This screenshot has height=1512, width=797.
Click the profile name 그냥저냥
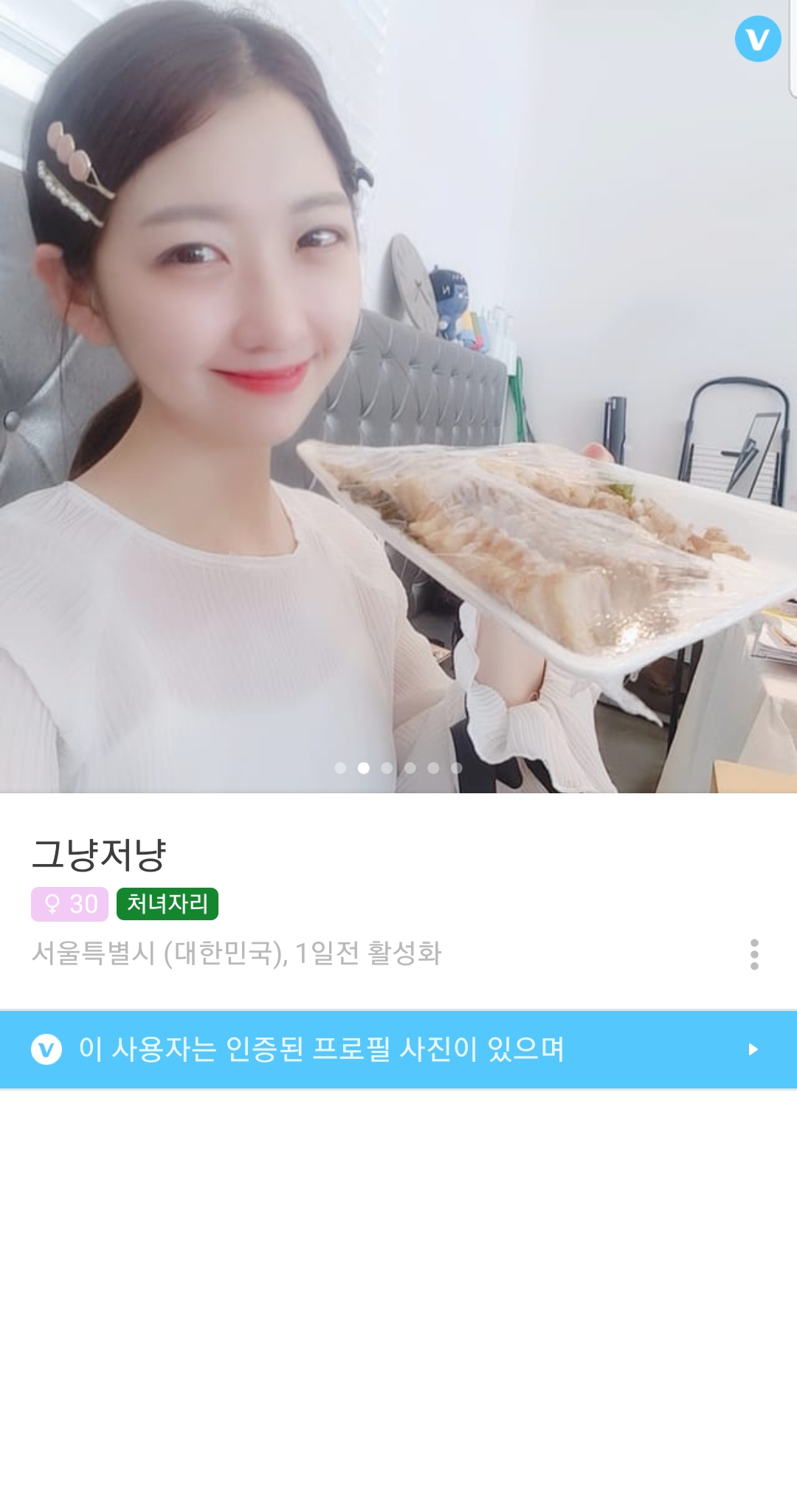pyautogui.click(x=100, y=852)
